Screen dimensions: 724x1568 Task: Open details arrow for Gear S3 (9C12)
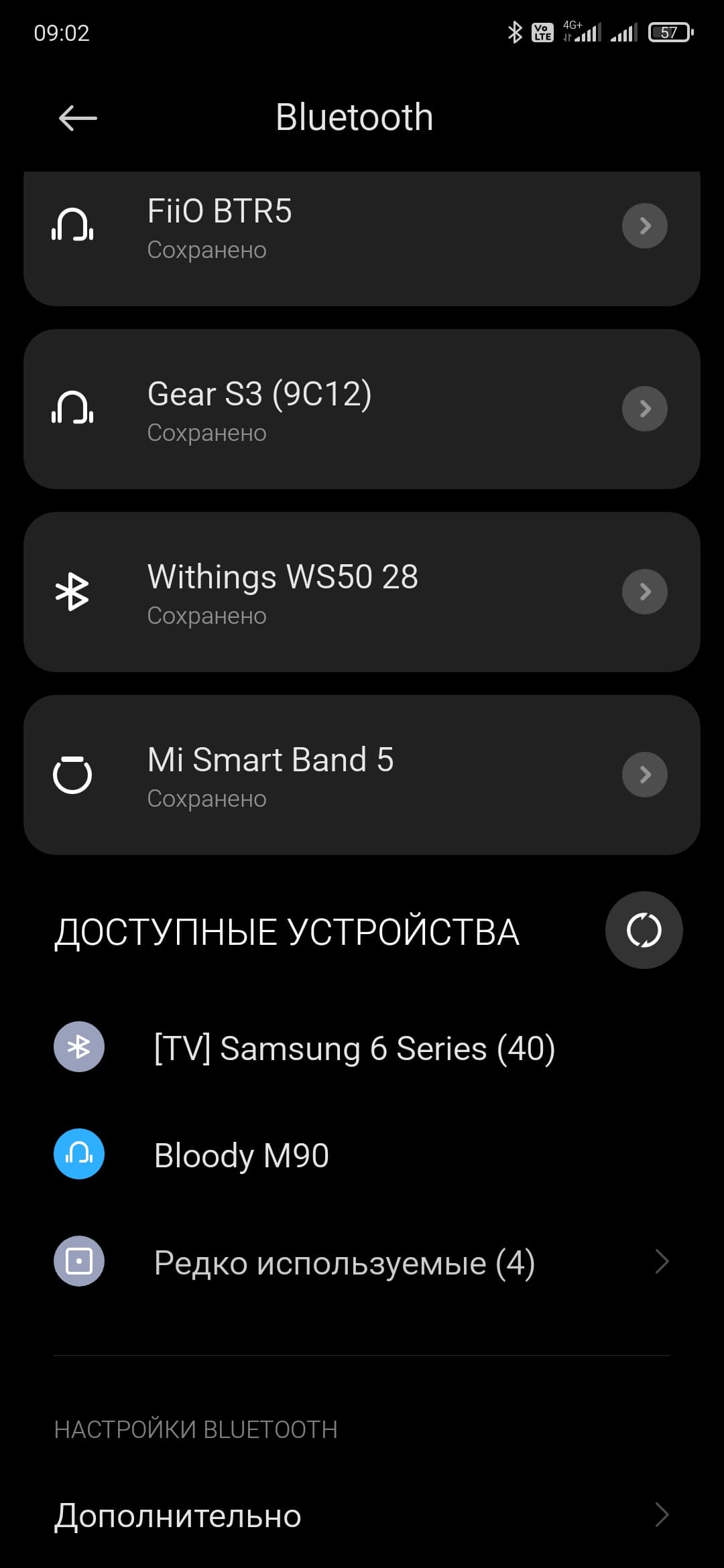tap(644, 409)
